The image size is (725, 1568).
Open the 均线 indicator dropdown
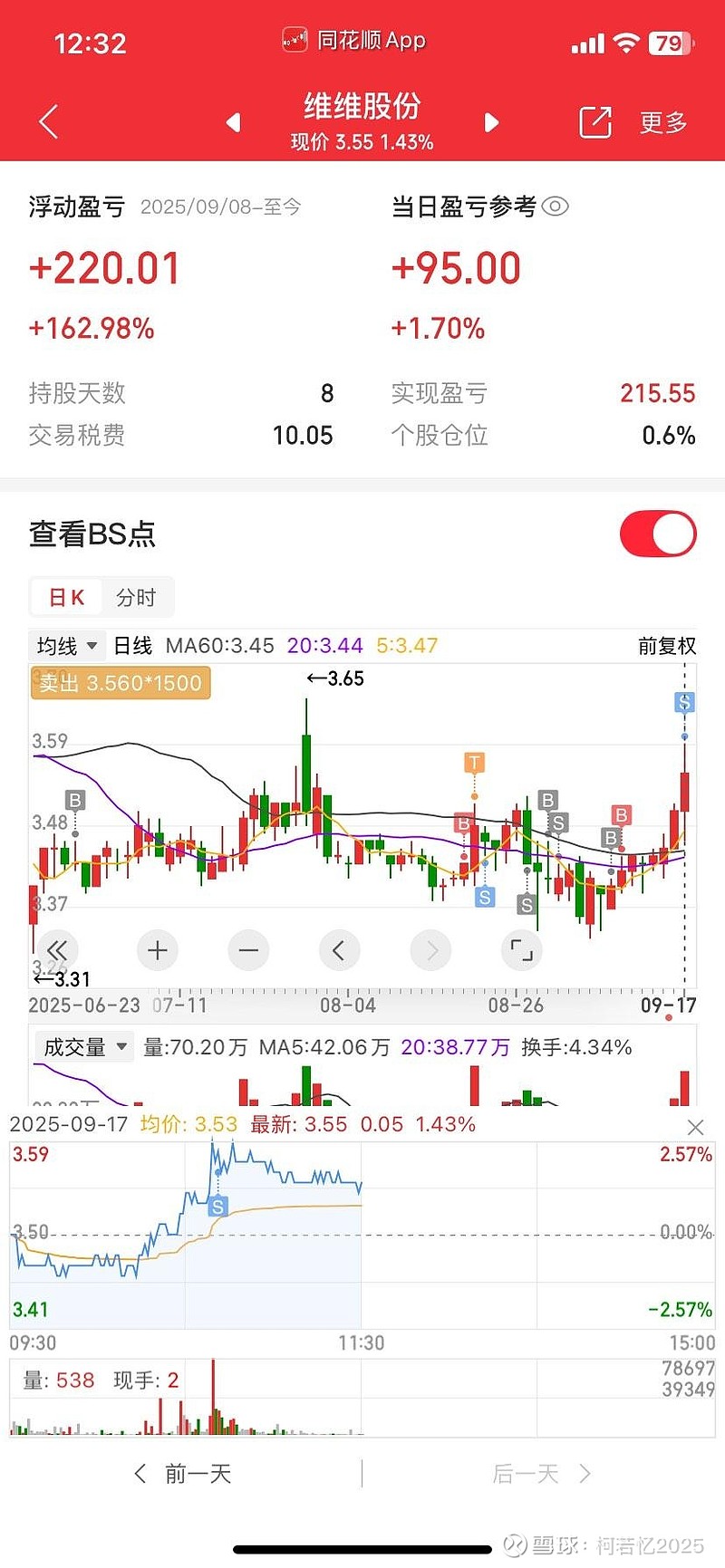coord(67,646)
